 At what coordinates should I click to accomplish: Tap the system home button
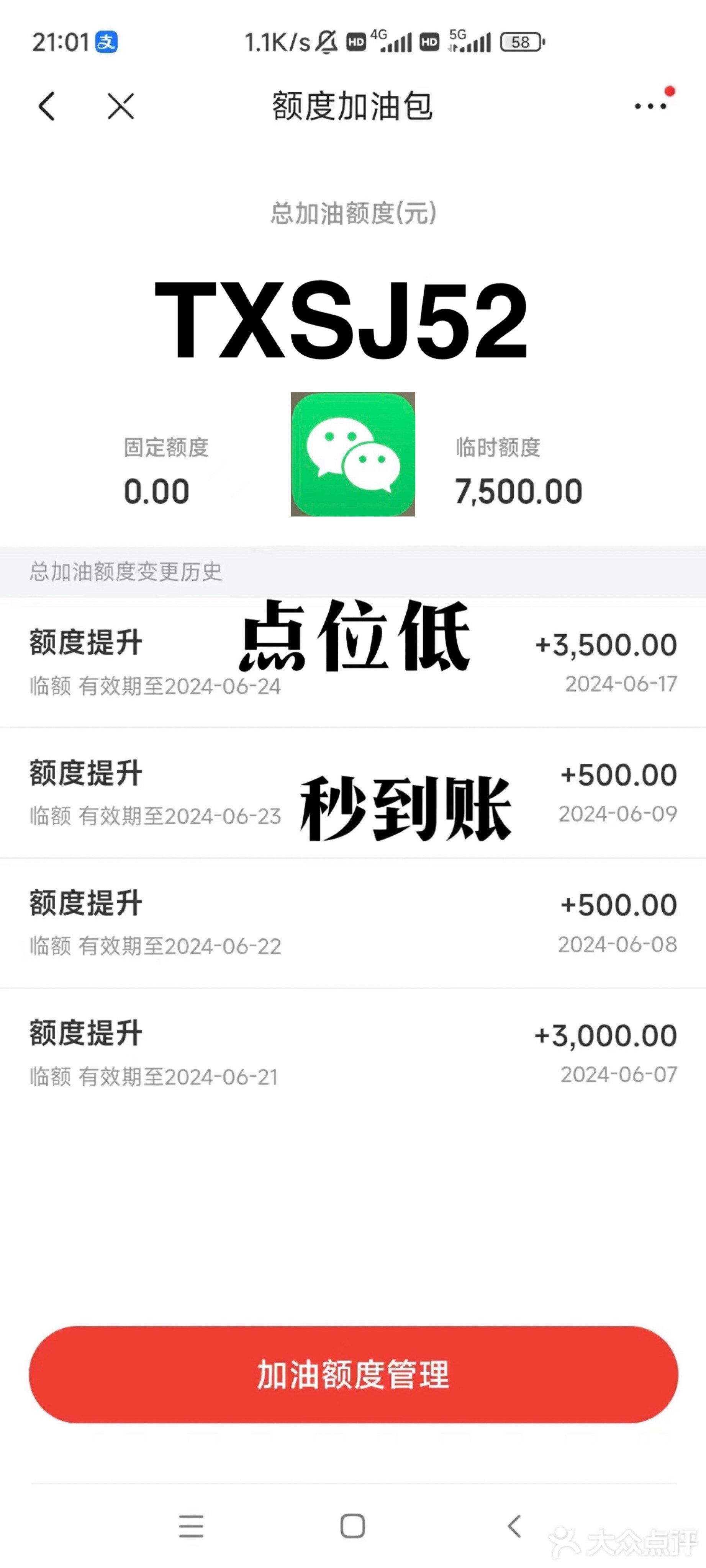pos(353,1526)
